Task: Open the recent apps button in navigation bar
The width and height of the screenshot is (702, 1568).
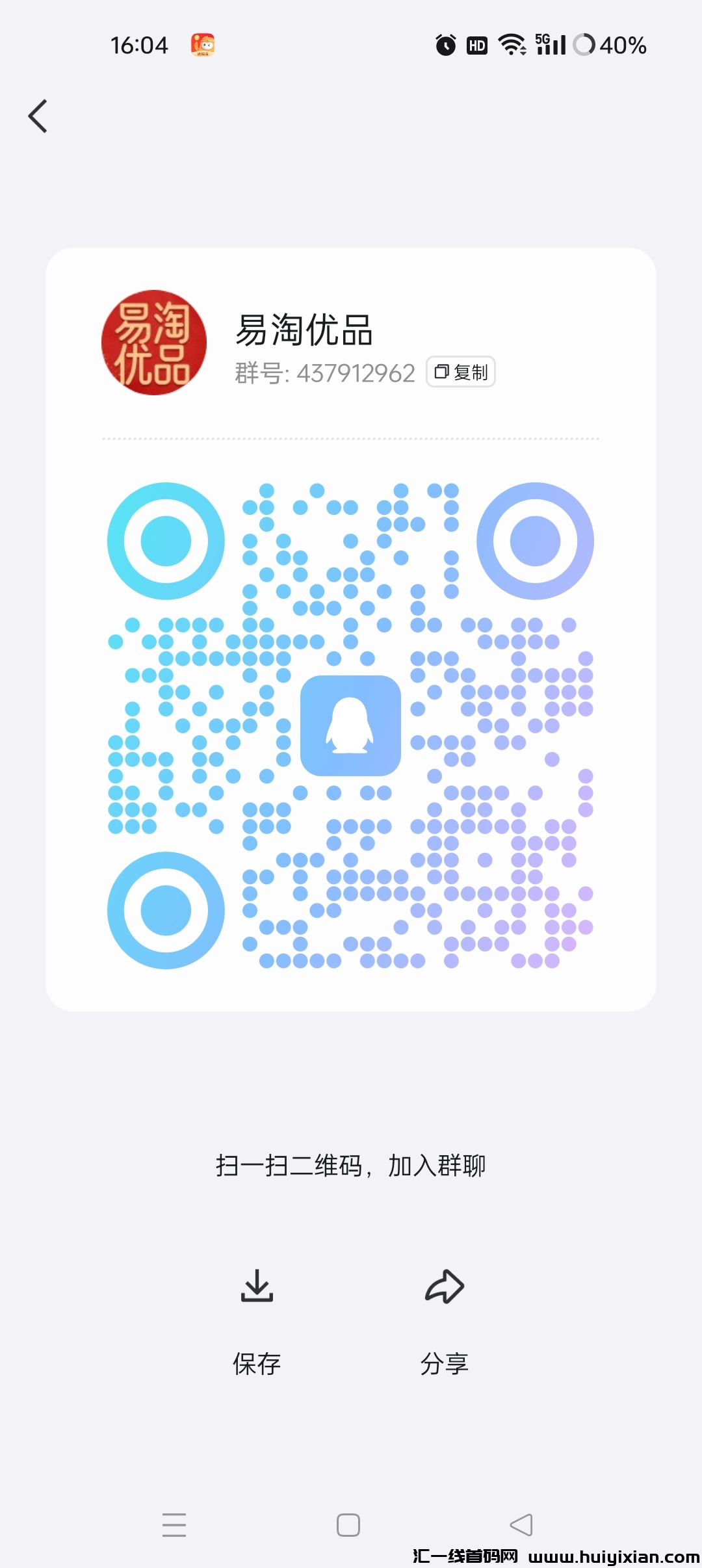Action: point(174,1525)
